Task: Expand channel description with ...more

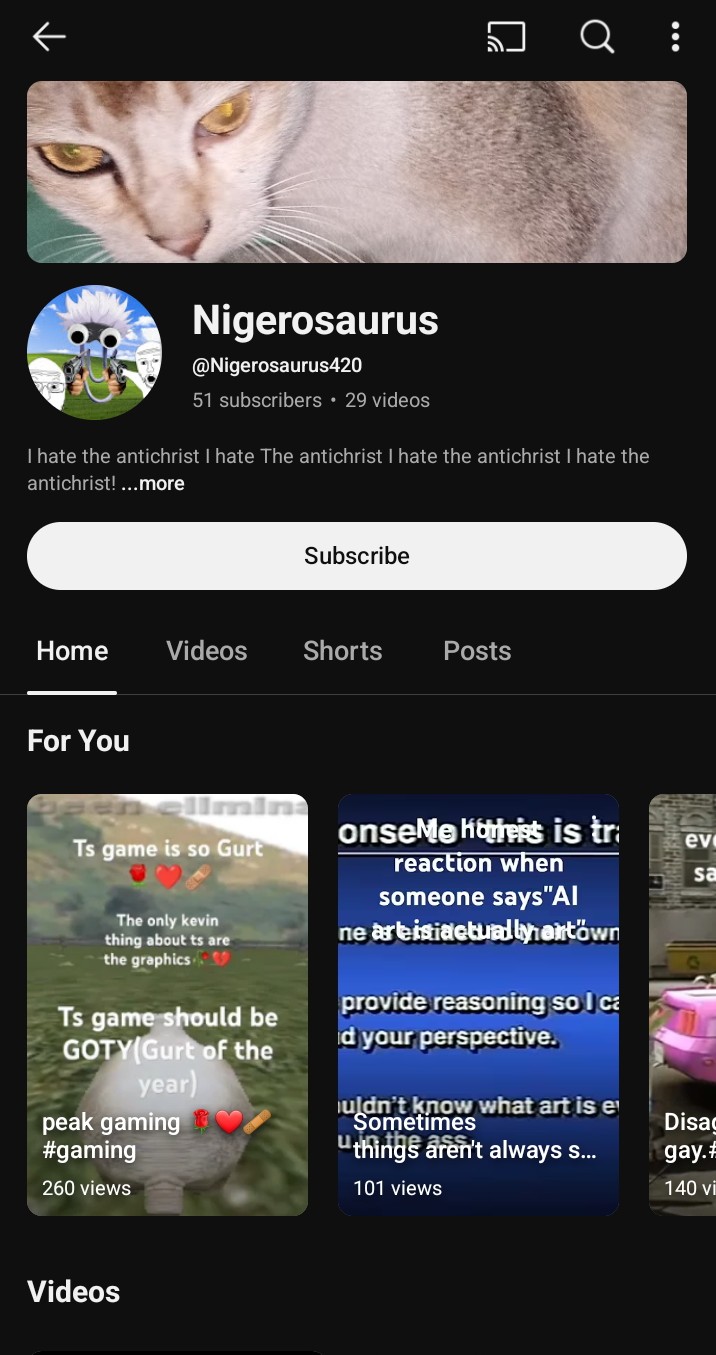Action: [x=153, y=484]
